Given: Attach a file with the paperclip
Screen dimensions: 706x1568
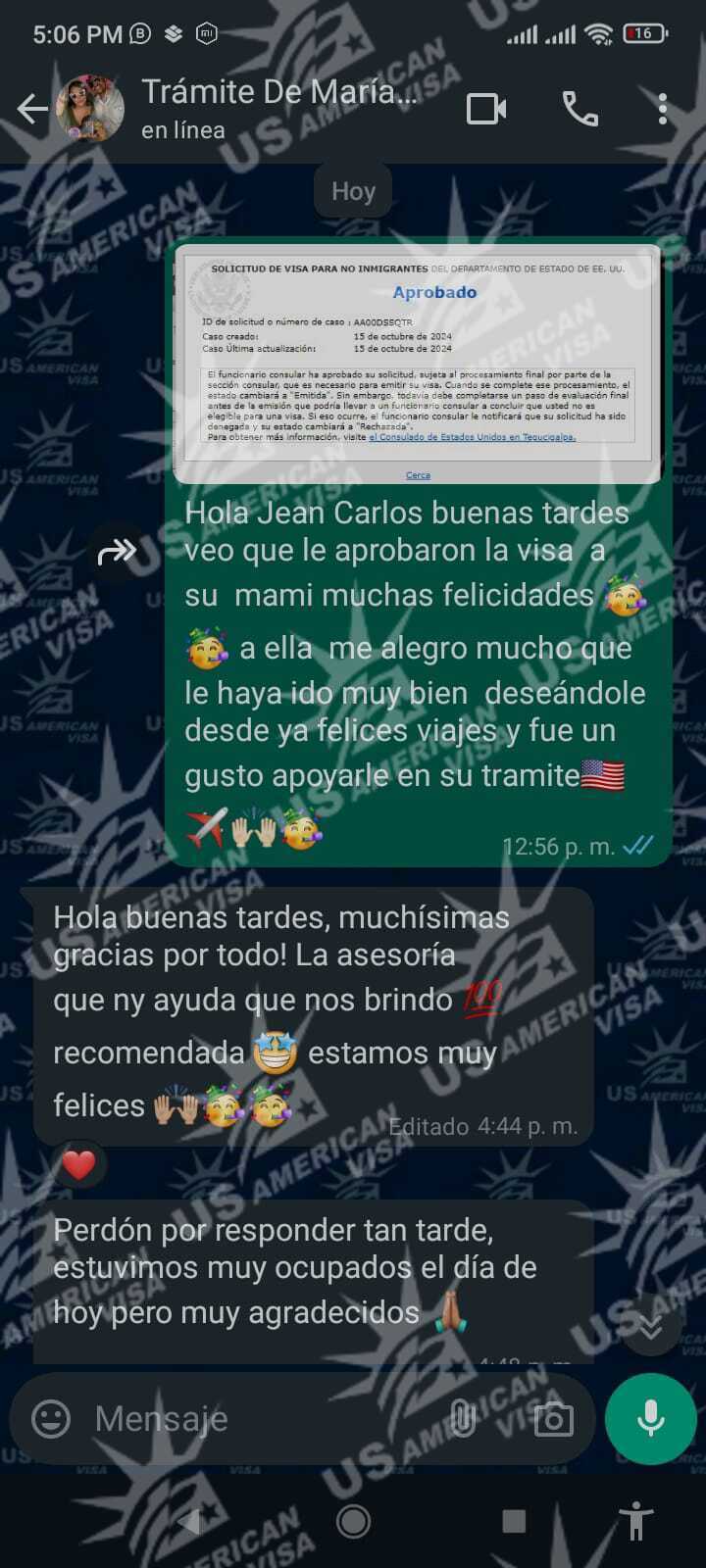Looking at the screenshot, I should [463, 1418].
